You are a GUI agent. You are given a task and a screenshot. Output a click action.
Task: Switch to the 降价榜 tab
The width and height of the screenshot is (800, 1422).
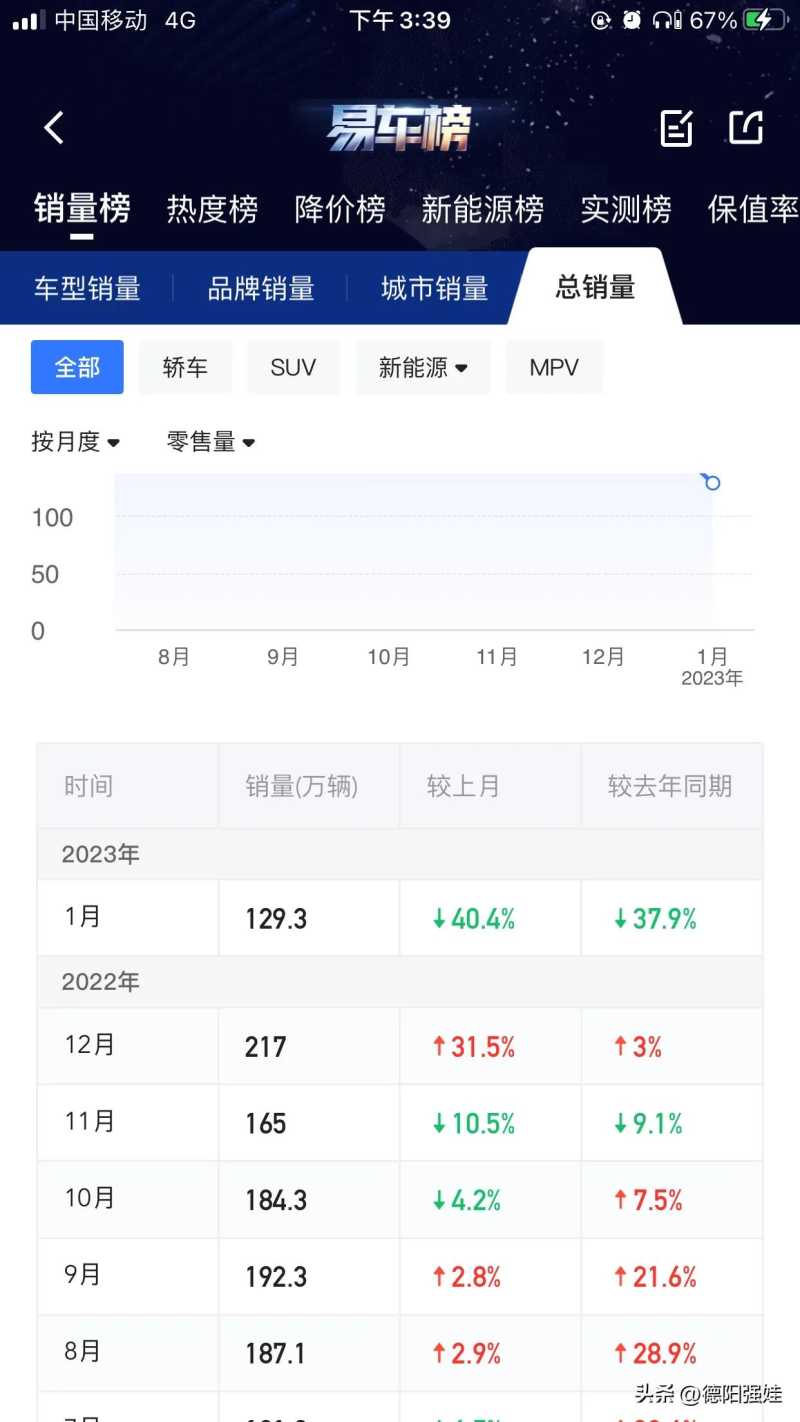point(340,209)
